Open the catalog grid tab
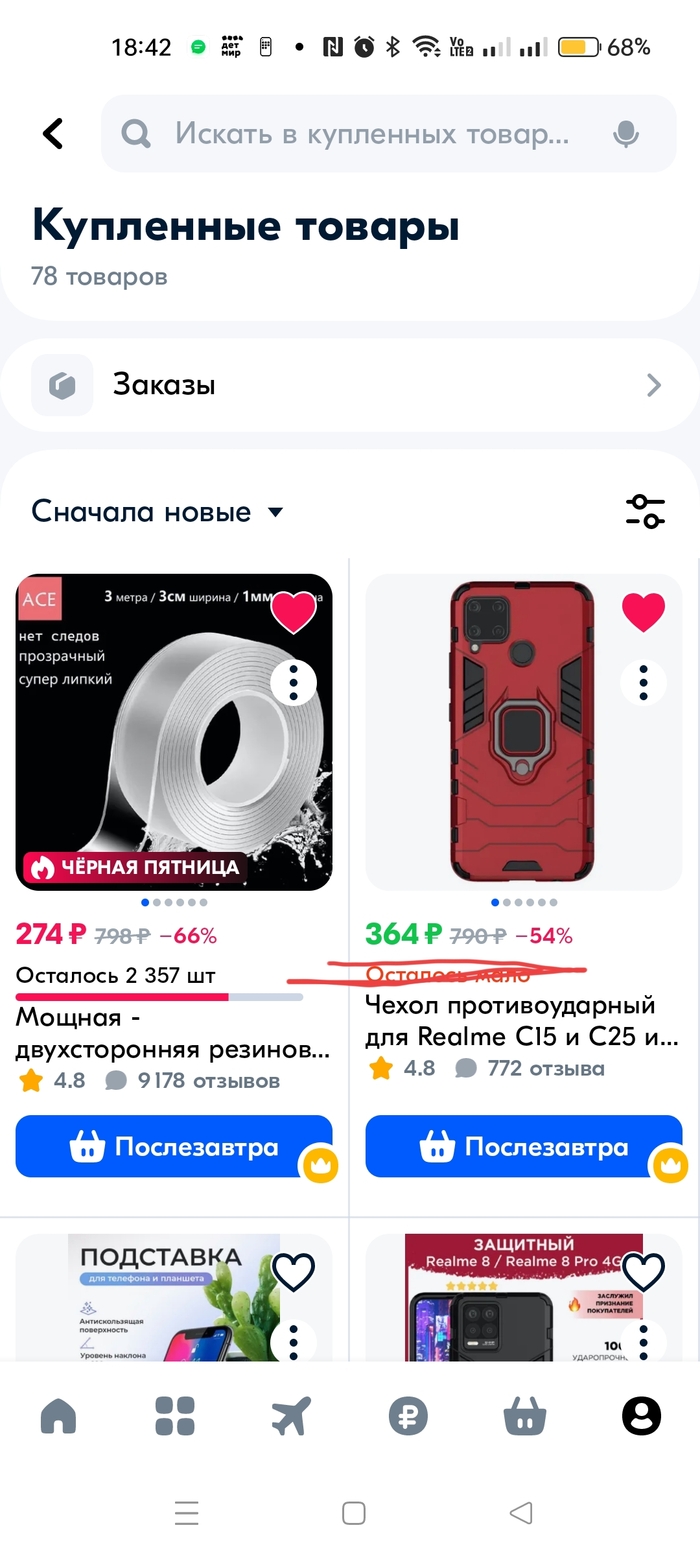This screenshot has width=700, height=1556. coord(175,1415)
